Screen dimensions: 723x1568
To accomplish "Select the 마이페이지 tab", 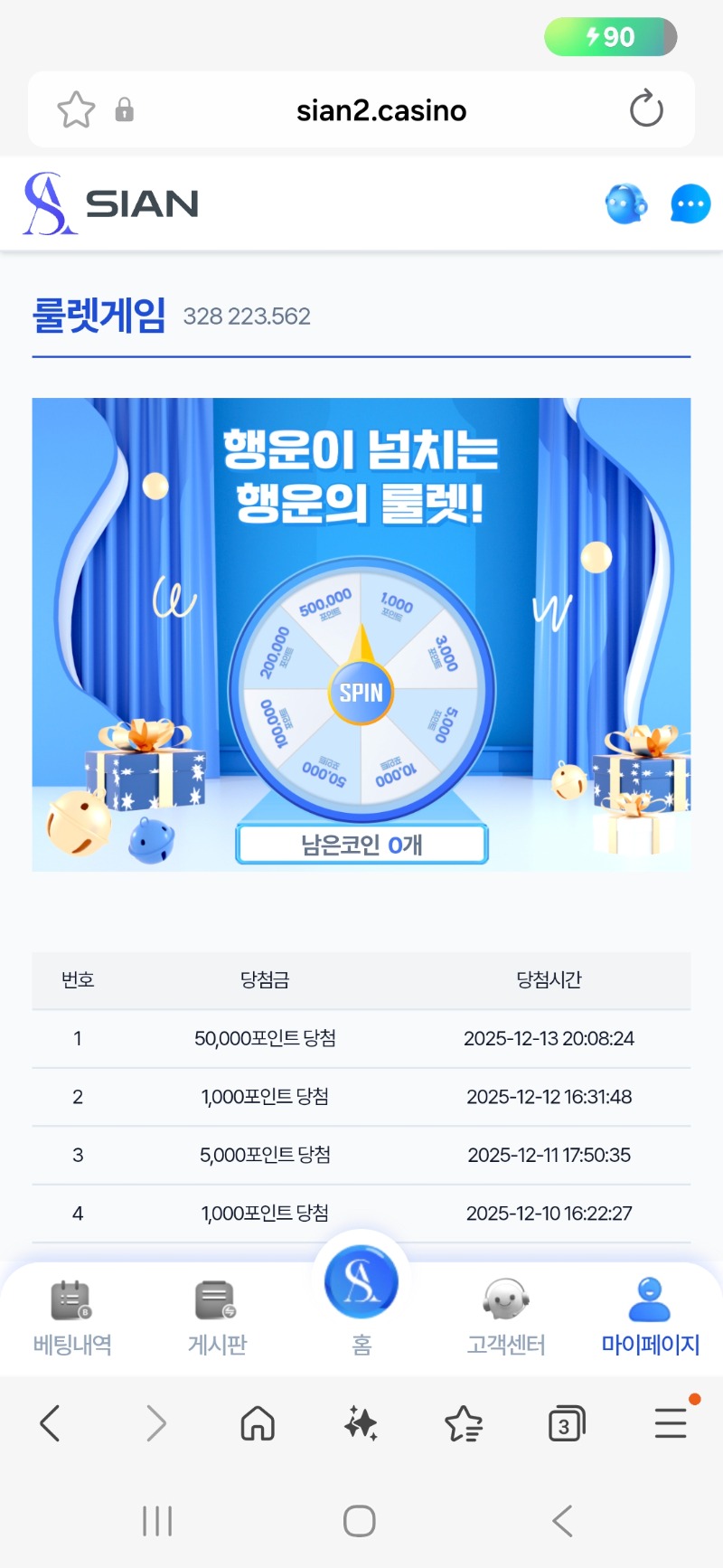I will pos(650,1318).
